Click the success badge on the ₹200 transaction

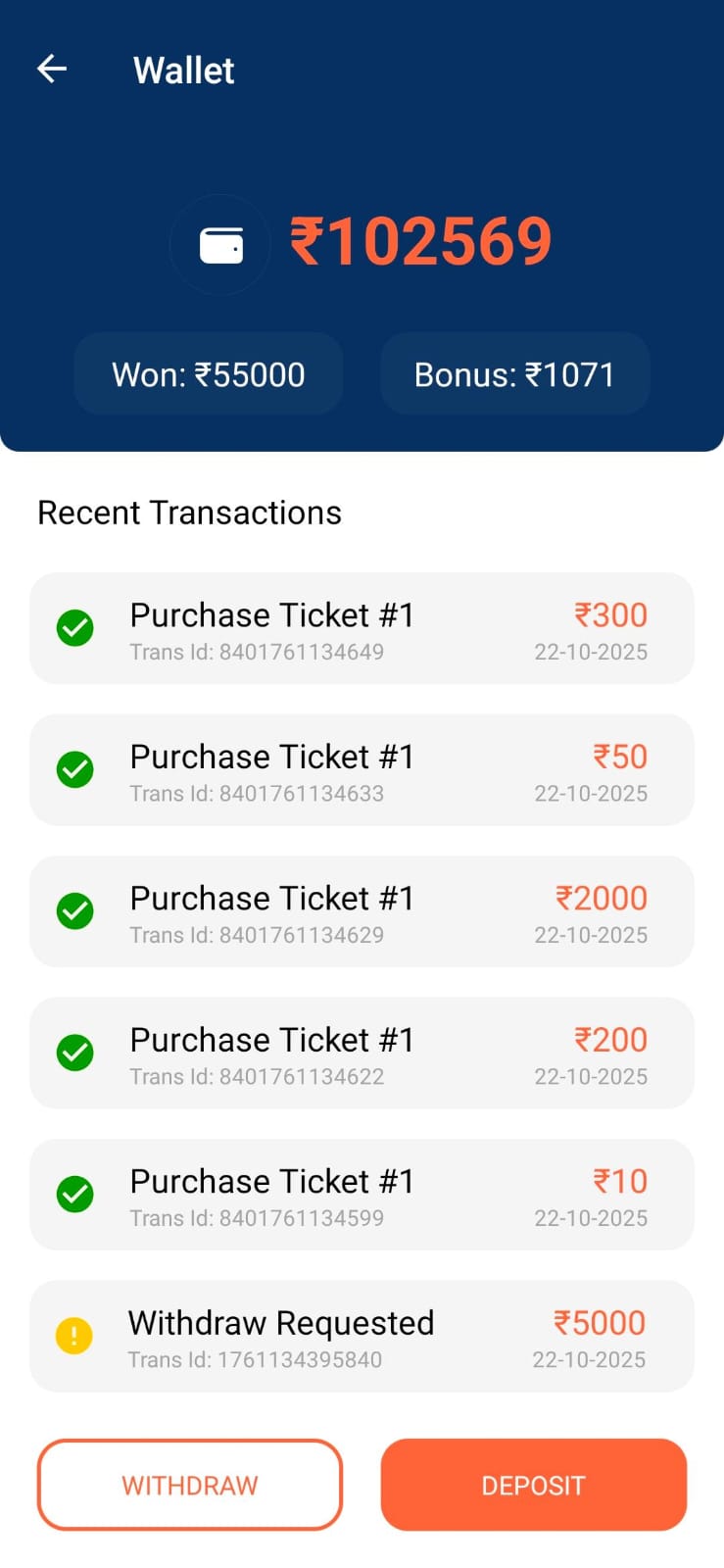point(74,1053)
